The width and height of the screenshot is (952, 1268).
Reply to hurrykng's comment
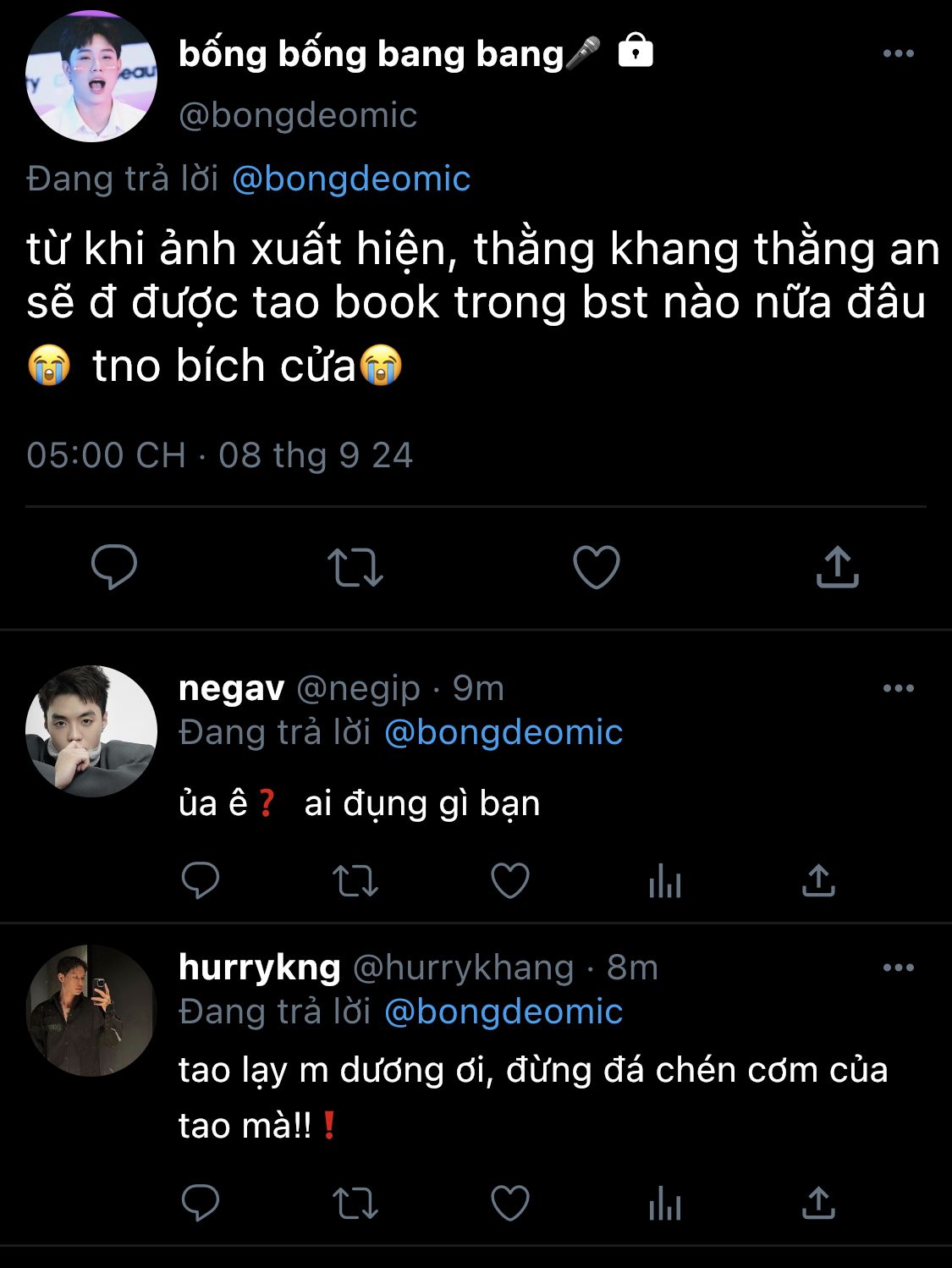201,1203
